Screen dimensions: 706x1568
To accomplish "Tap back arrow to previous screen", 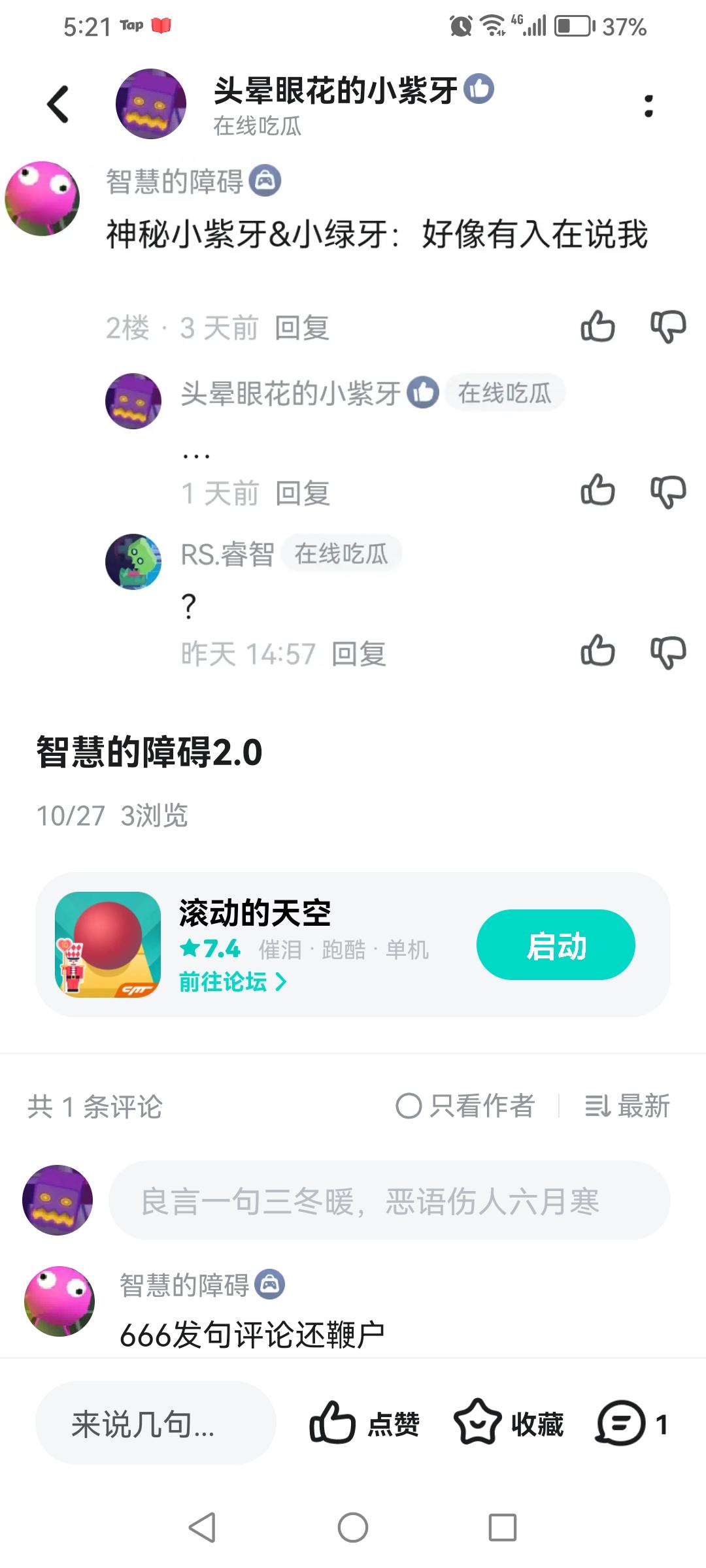I will coord(58,103).
